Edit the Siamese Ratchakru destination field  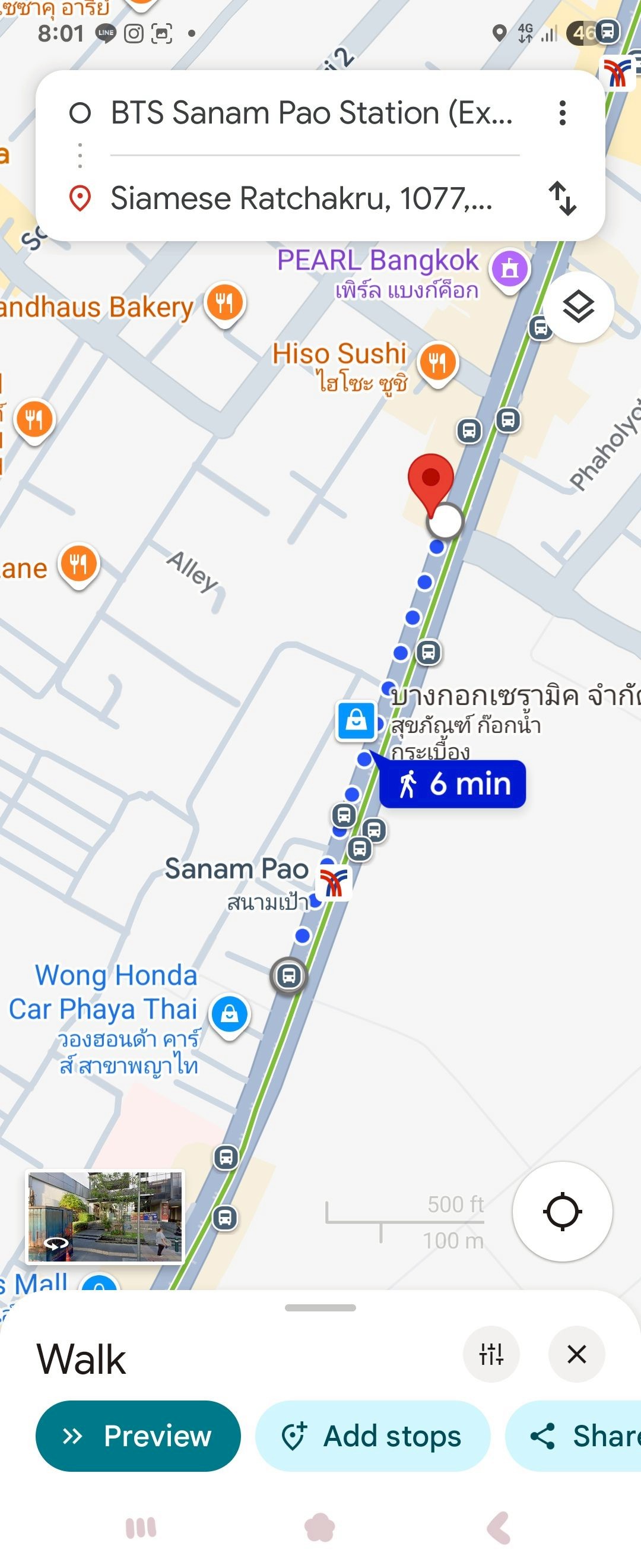(302, 198)
